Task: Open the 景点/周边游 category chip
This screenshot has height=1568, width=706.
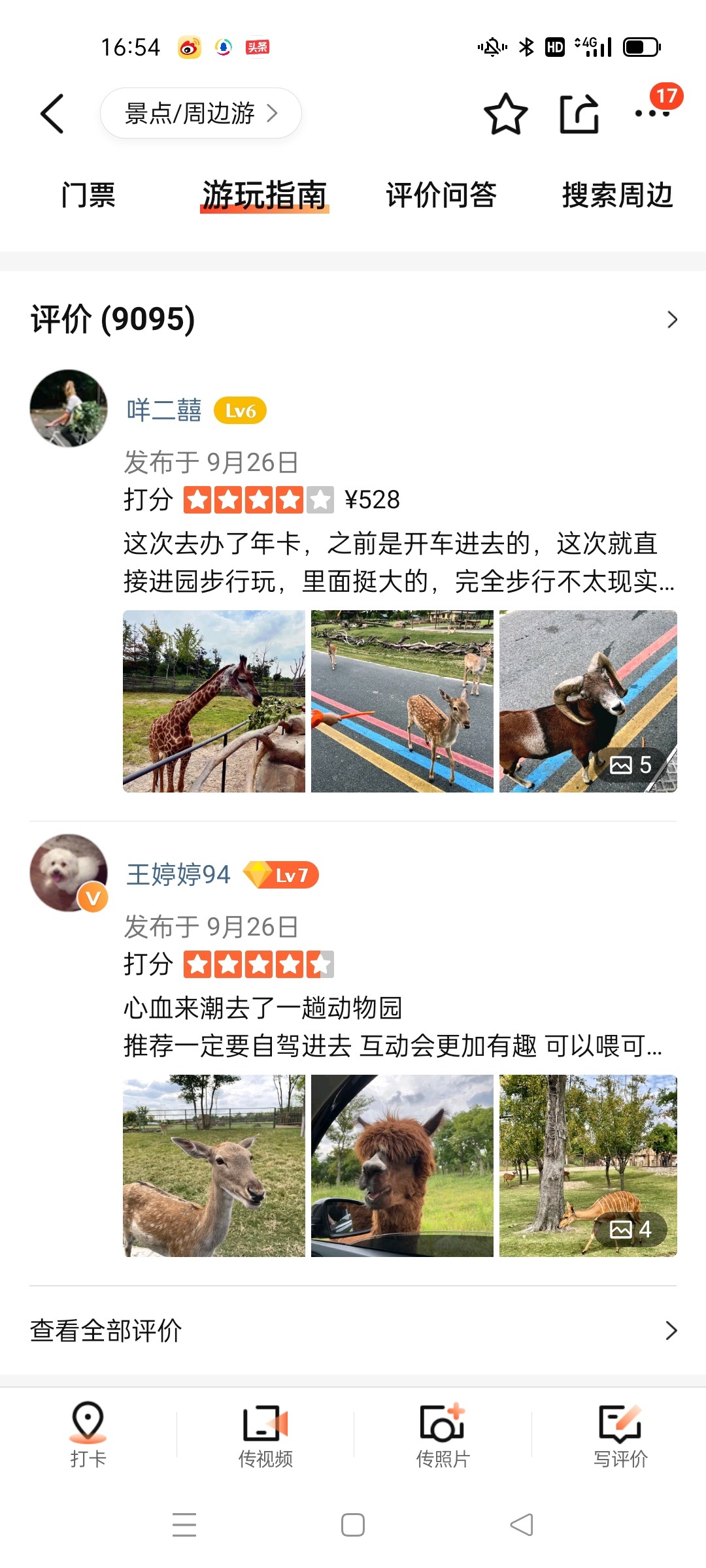Action: 200,114
